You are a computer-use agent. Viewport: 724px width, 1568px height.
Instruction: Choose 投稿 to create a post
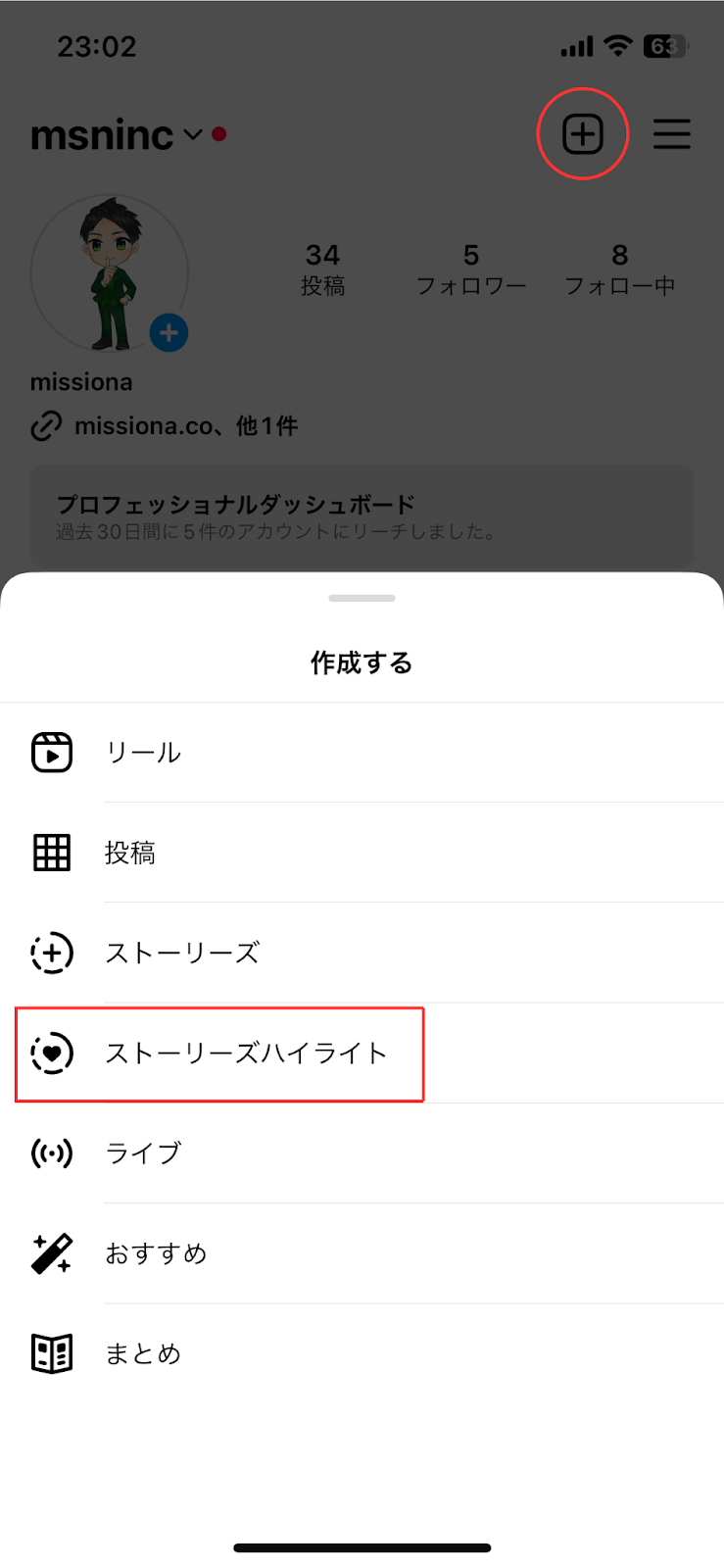pos(130,853)
